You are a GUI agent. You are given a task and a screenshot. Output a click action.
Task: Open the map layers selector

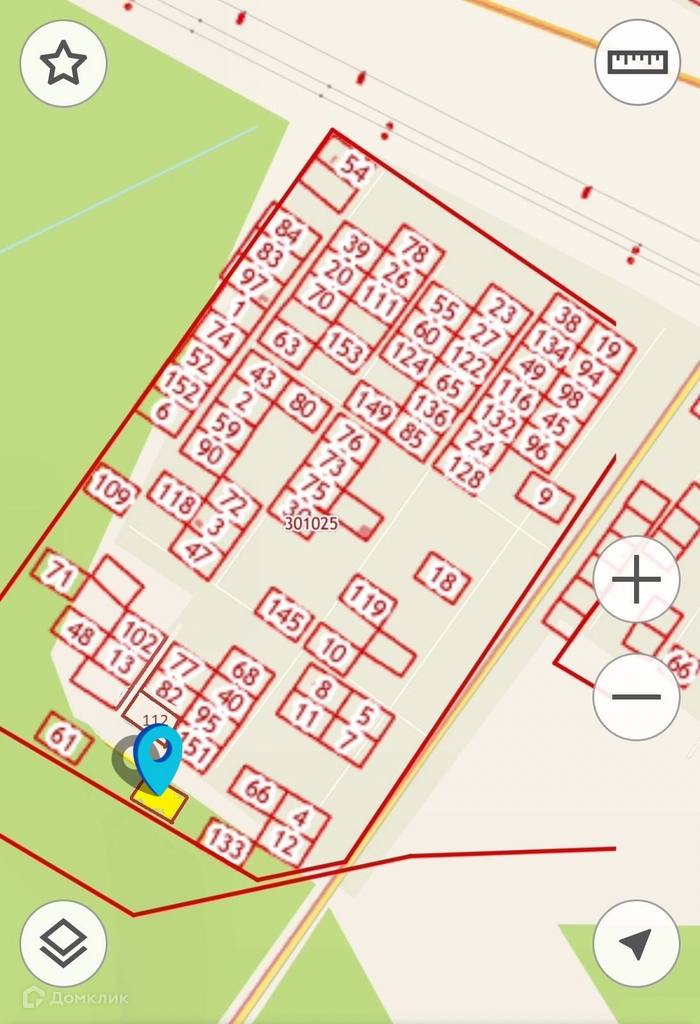[x=63, y=943]
